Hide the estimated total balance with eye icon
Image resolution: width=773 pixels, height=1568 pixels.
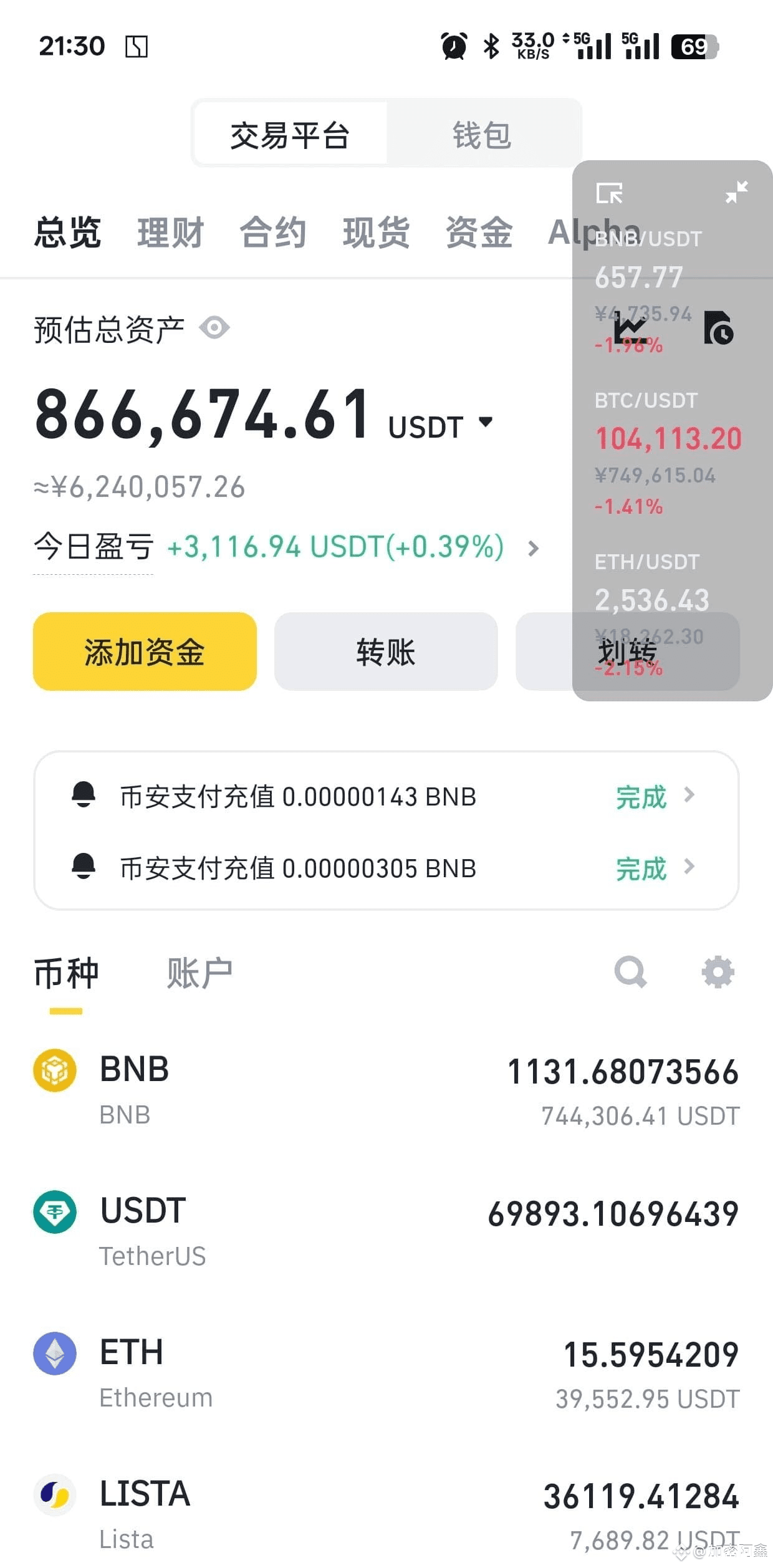pos(214,328)
